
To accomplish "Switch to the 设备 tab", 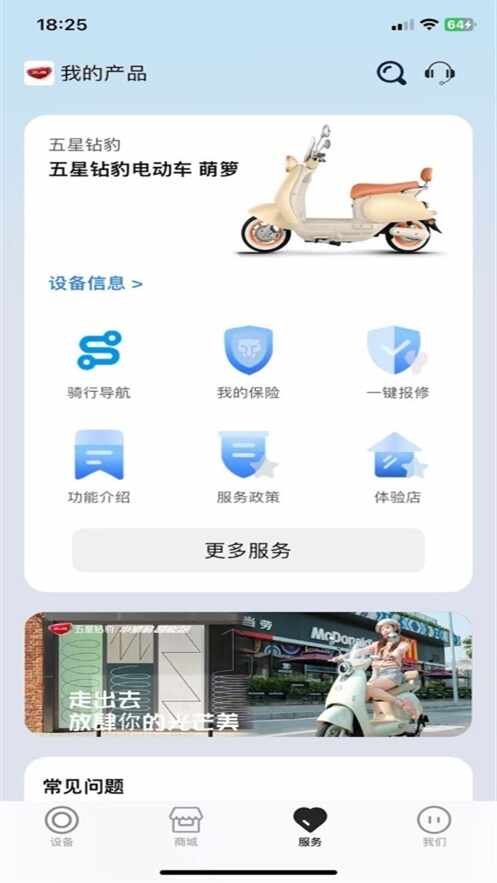I will (x=62, y=827).
